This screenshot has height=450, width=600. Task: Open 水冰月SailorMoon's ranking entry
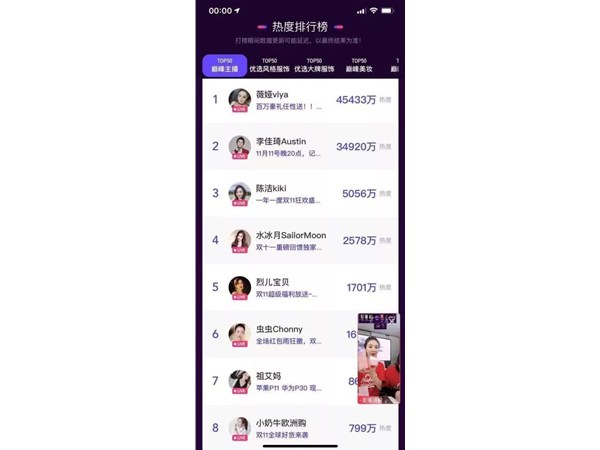[x=300, y=241]
